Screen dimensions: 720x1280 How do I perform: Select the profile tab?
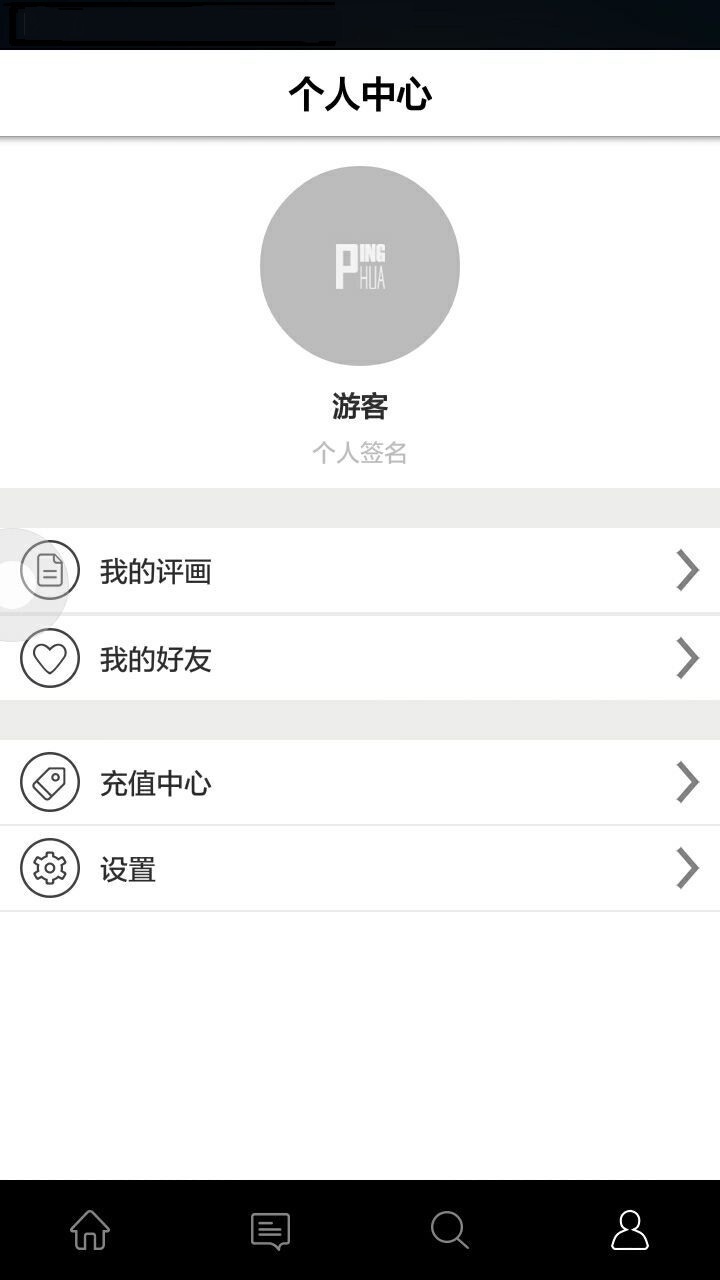click(x=630, y=1230)
